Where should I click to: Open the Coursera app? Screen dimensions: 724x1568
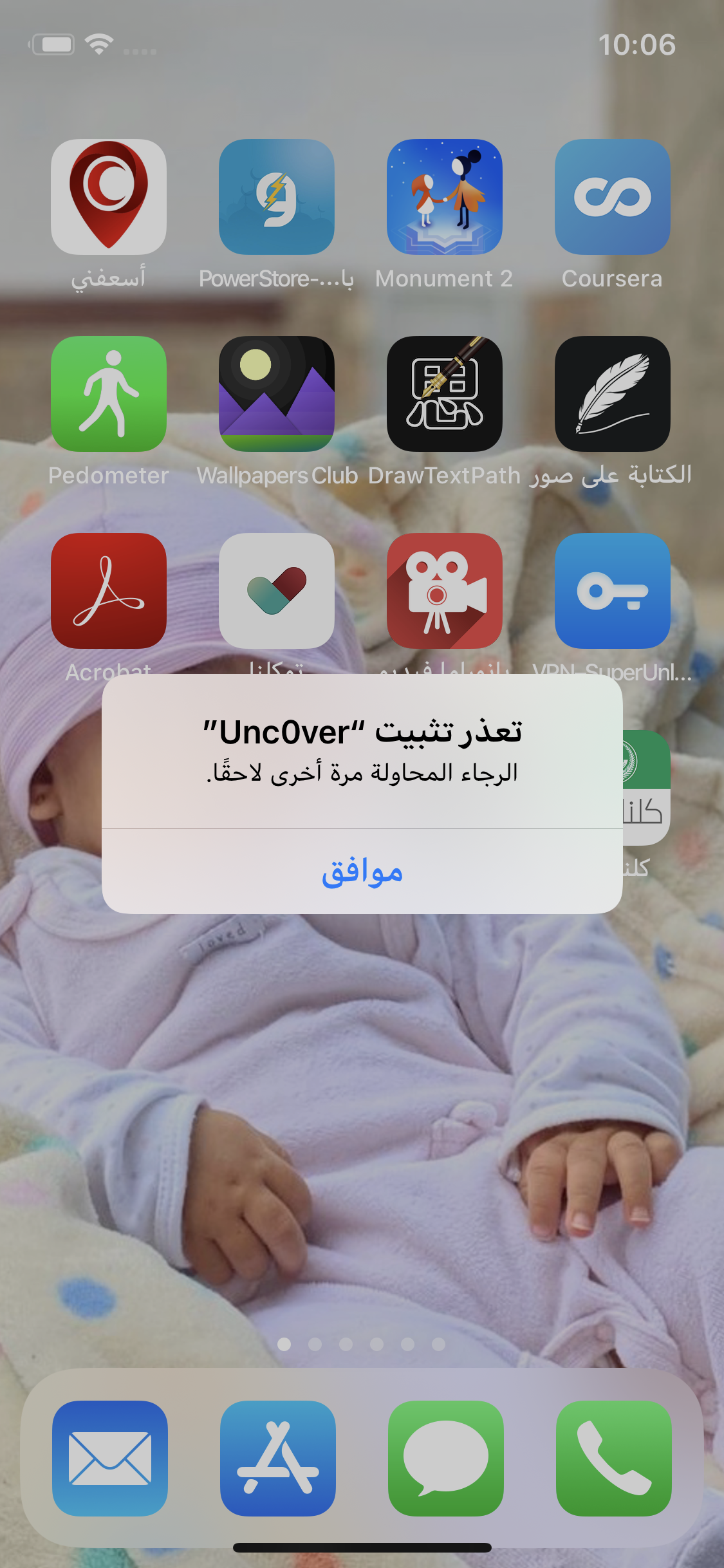pyautogui.click(x=613, y=197)
